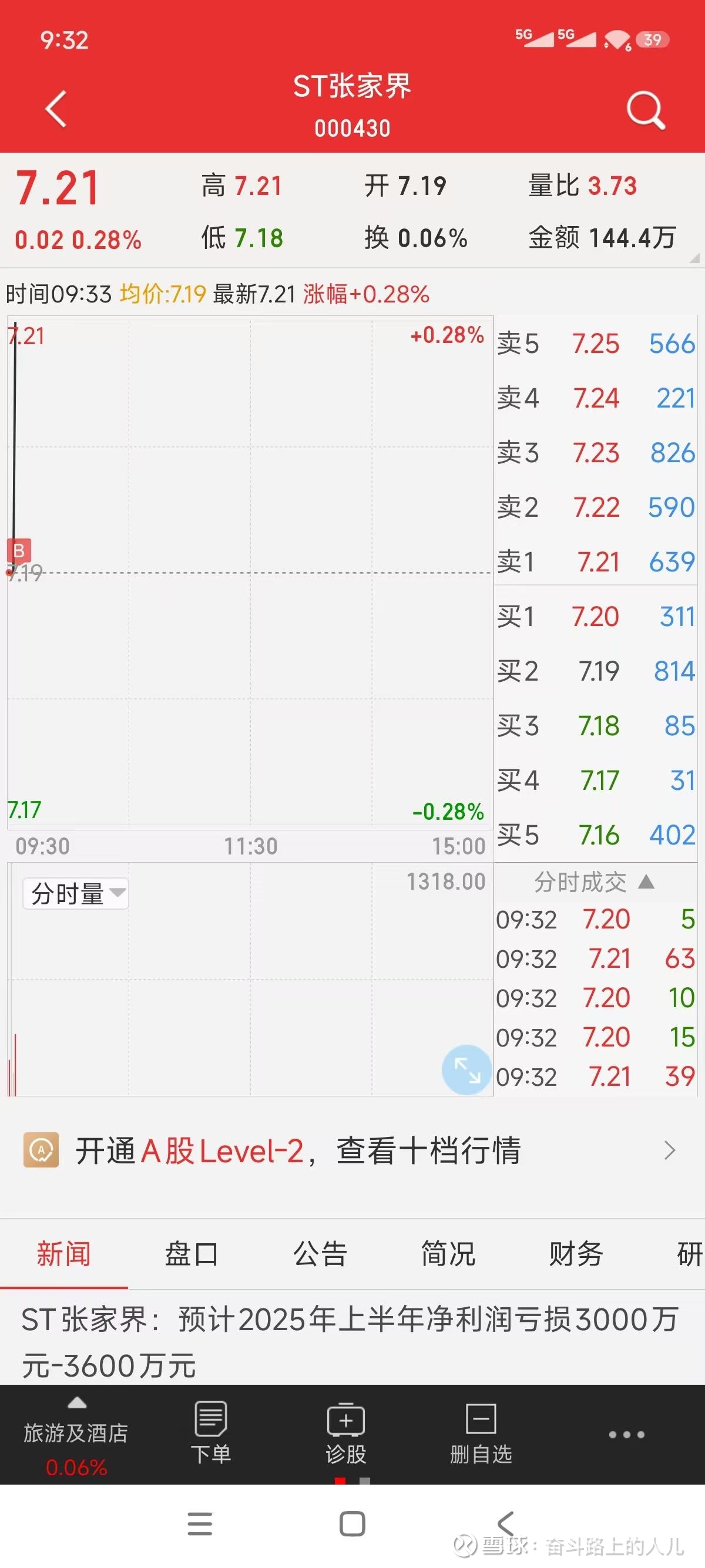
Task: Remove stock via 删自选
Action: click(x=481, y=1434)
